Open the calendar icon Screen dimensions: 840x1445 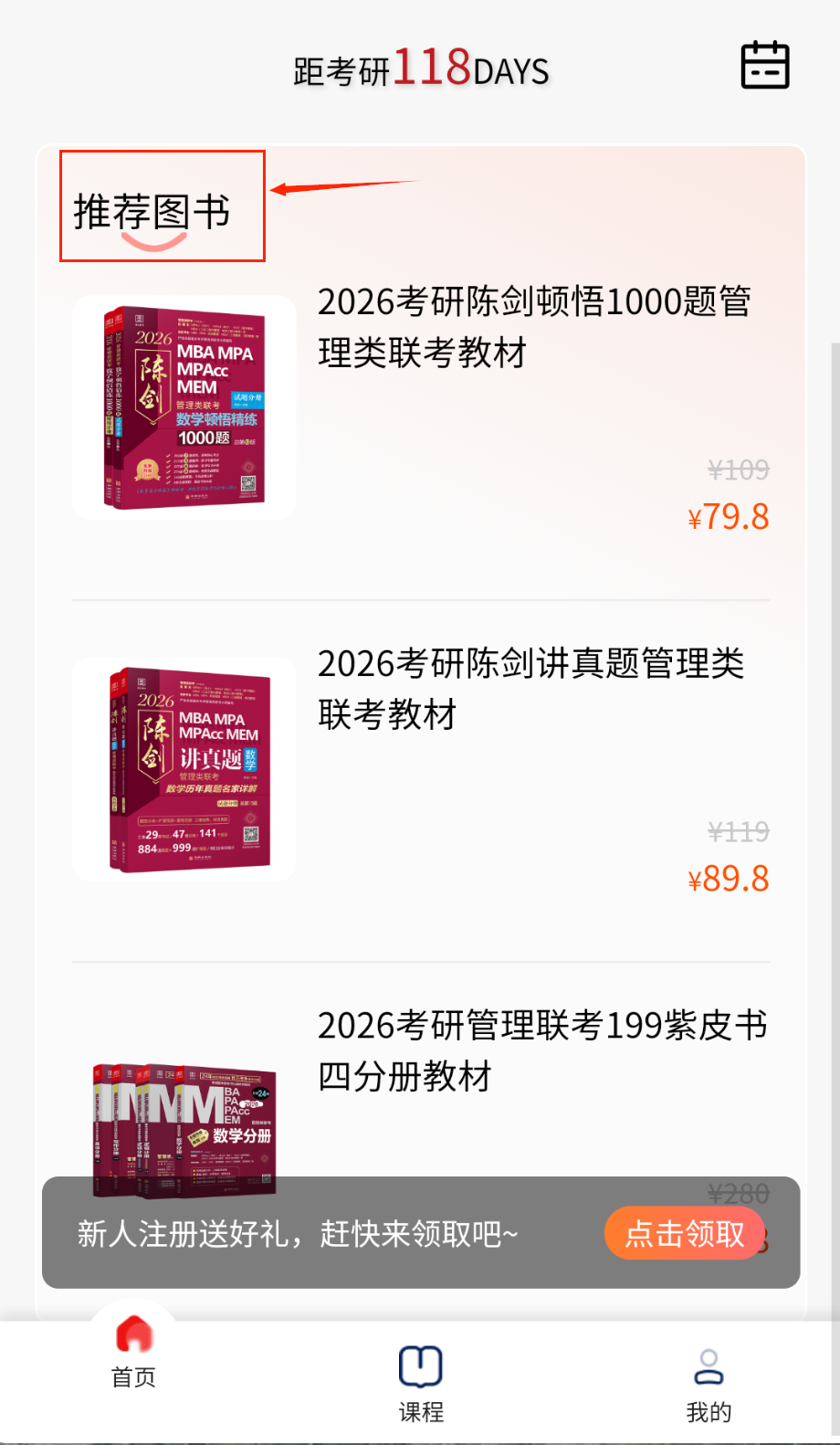click(x=764, y=66)
